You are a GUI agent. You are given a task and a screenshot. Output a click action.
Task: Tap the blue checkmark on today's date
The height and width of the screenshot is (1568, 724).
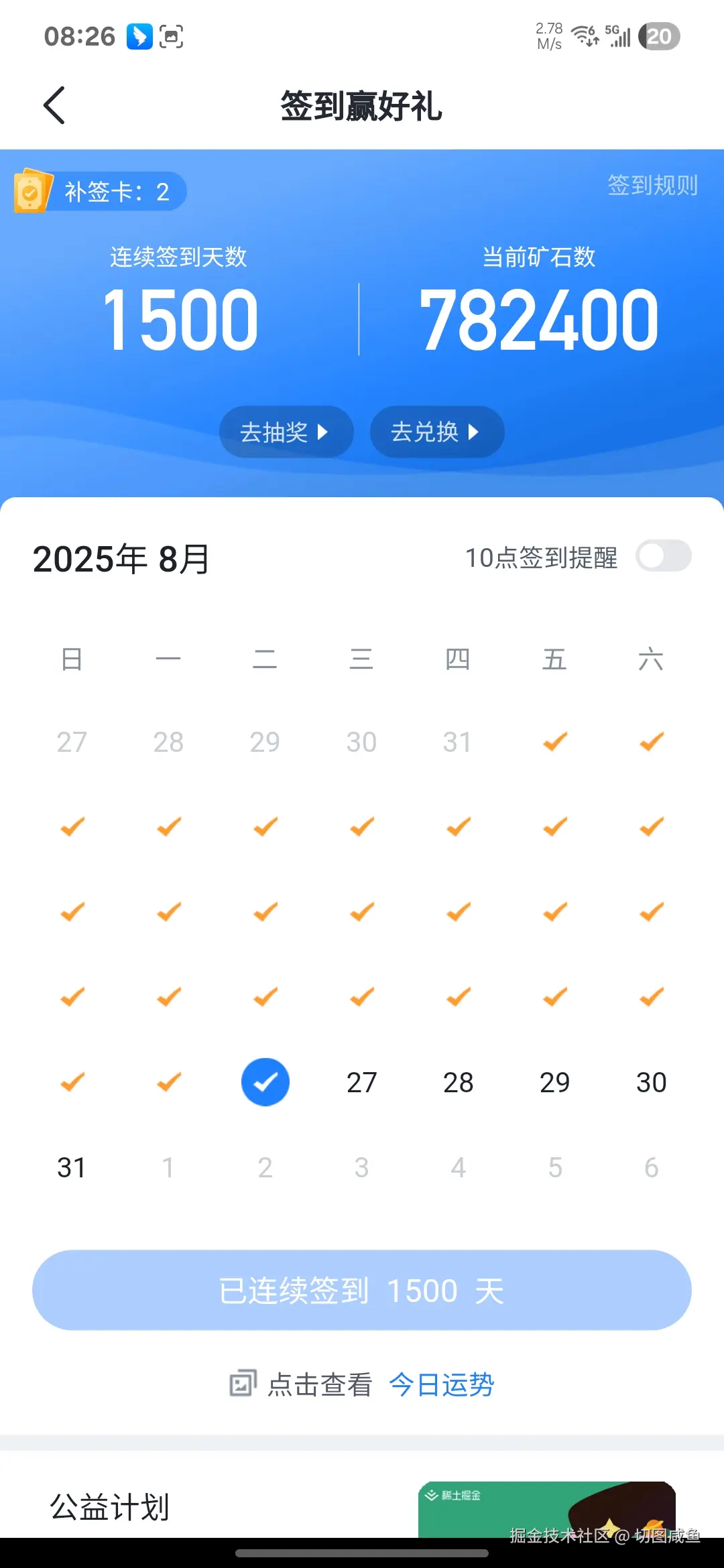(265, 1081)
